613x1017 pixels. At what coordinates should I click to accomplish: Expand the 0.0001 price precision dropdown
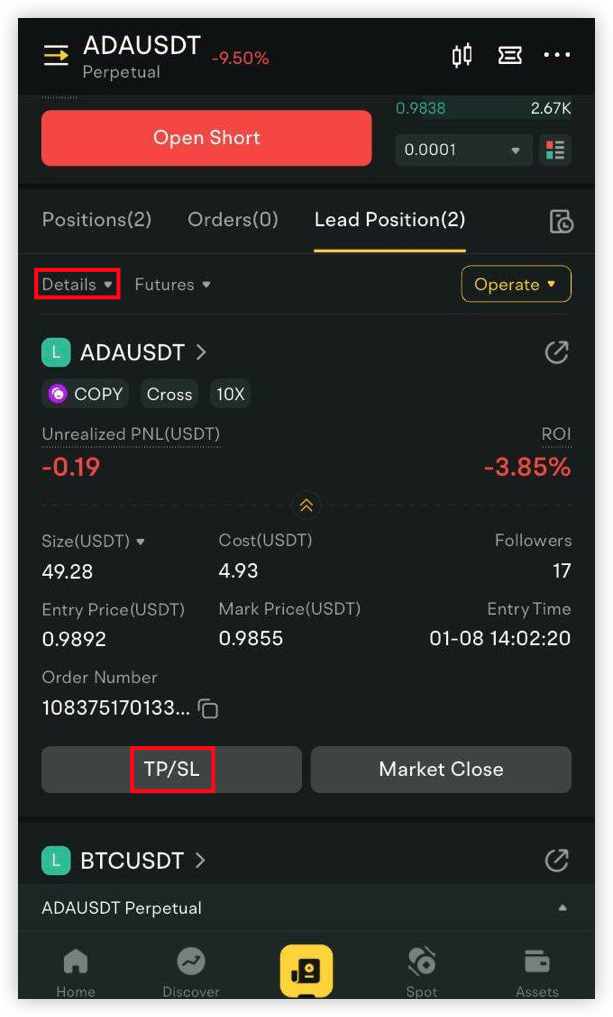pyautogui.click(x=464, y=150)
